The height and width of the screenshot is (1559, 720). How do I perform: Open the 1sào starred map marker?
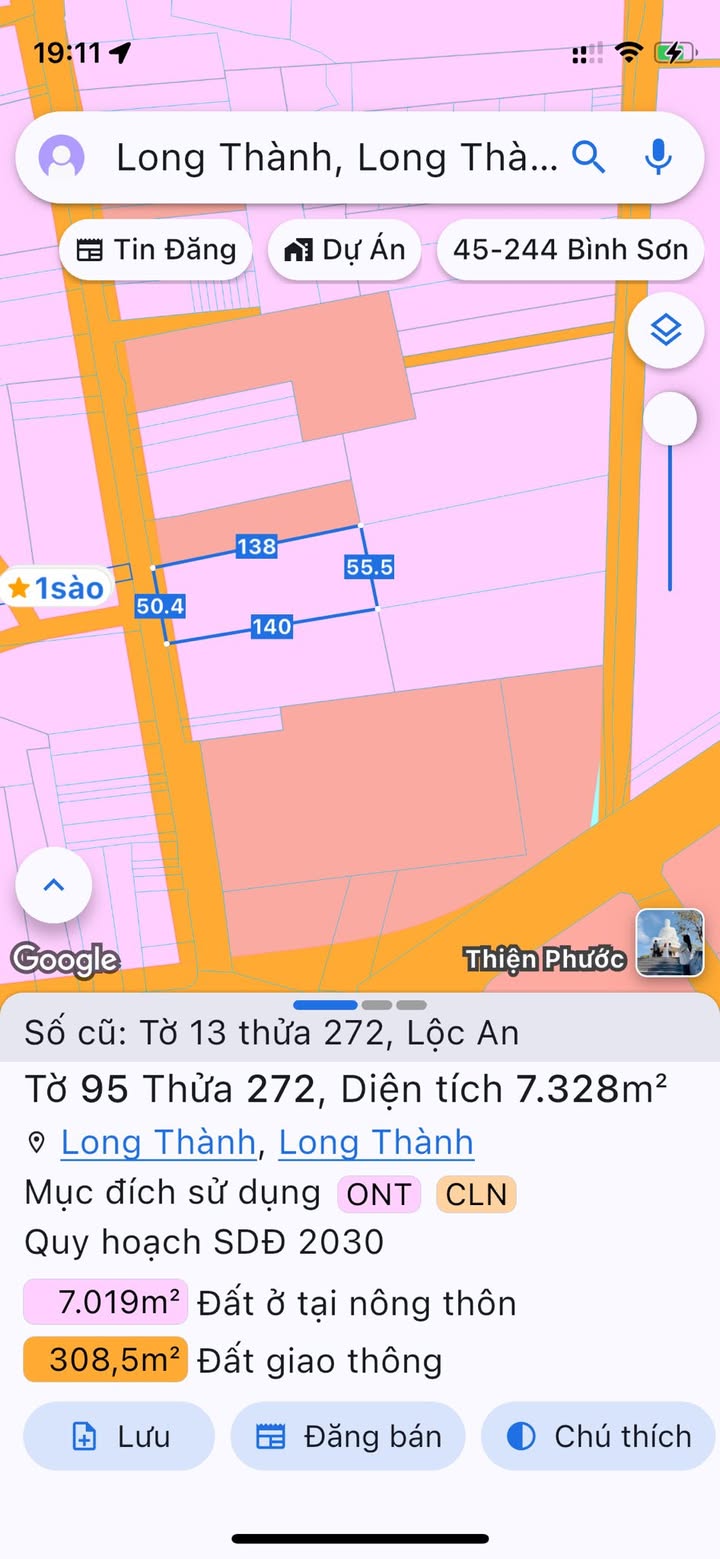tap(56, 589)
